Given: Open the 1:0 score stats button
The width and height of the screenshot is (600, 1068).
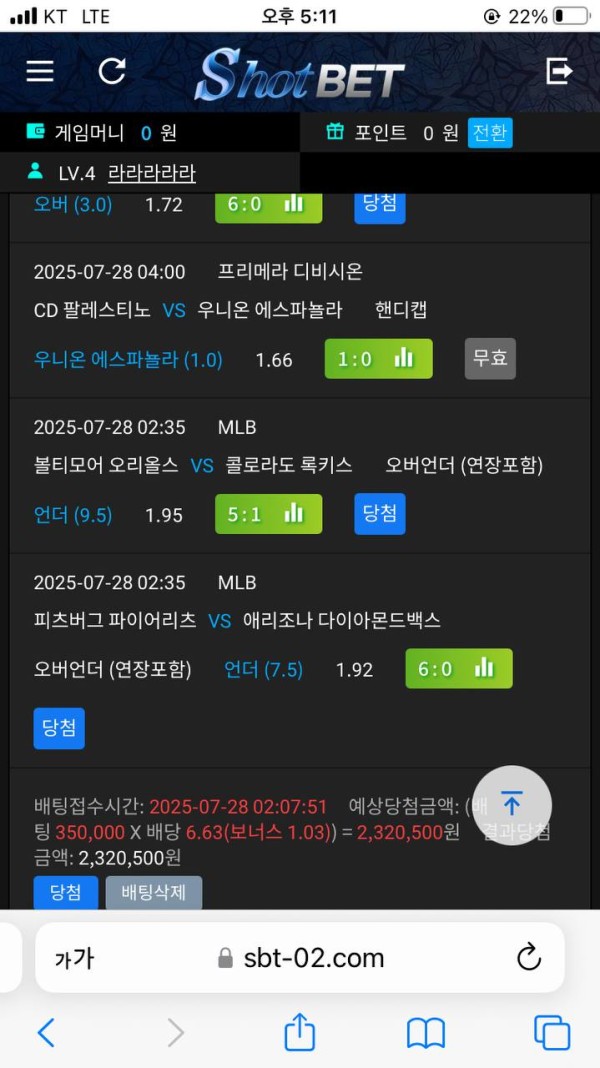Looking at the screenshot, I should 378,359.
